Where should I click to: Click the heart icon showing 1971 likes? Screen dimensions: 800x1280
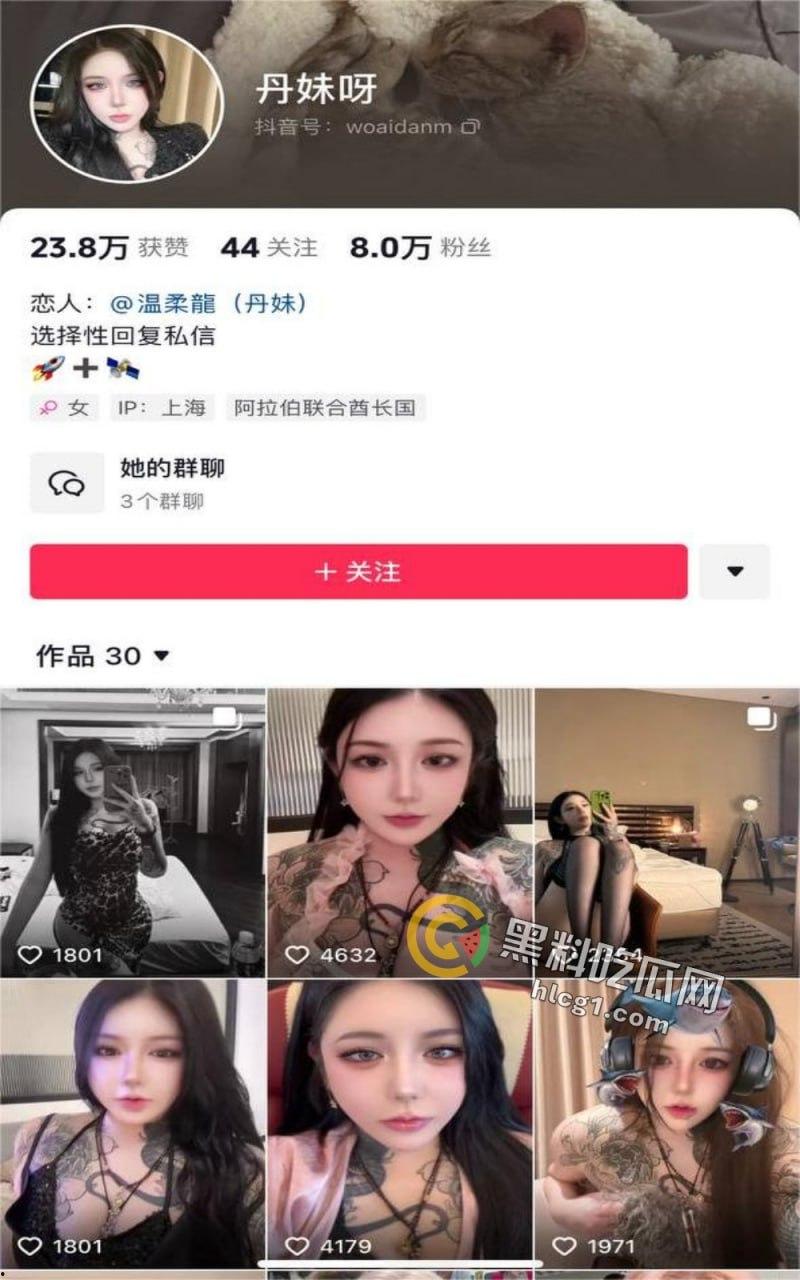click(563, 1248)
